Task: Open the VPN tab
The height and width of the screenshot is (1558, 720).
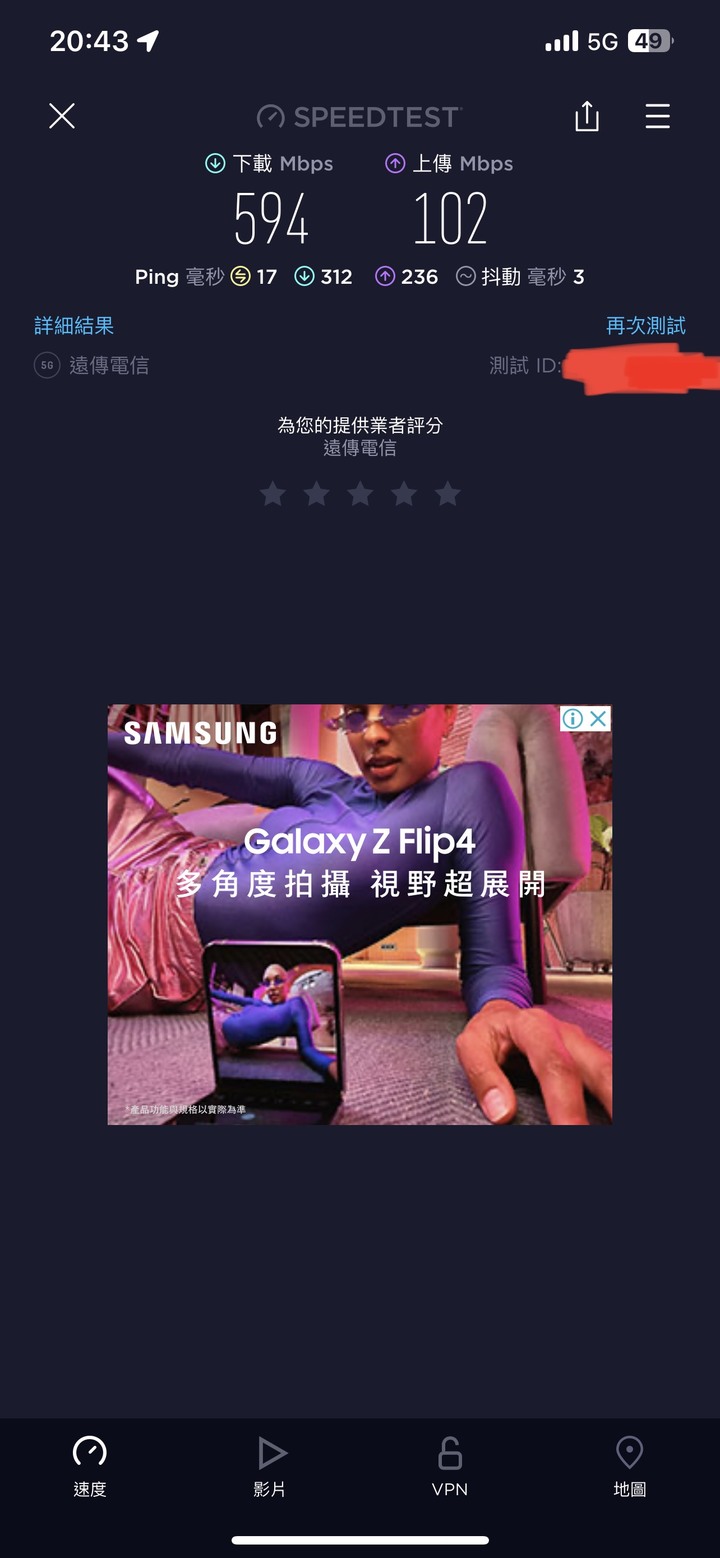Action: [x=450, y=1466]
